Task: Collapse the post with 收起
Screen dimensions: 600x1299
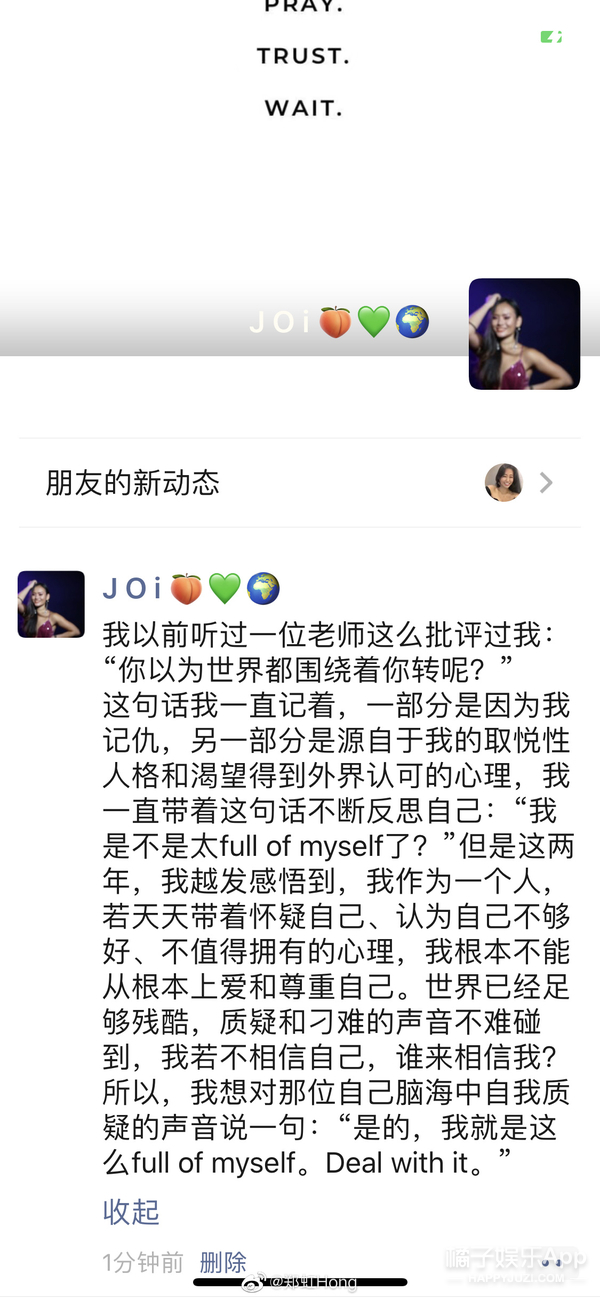Action: 131,1212
